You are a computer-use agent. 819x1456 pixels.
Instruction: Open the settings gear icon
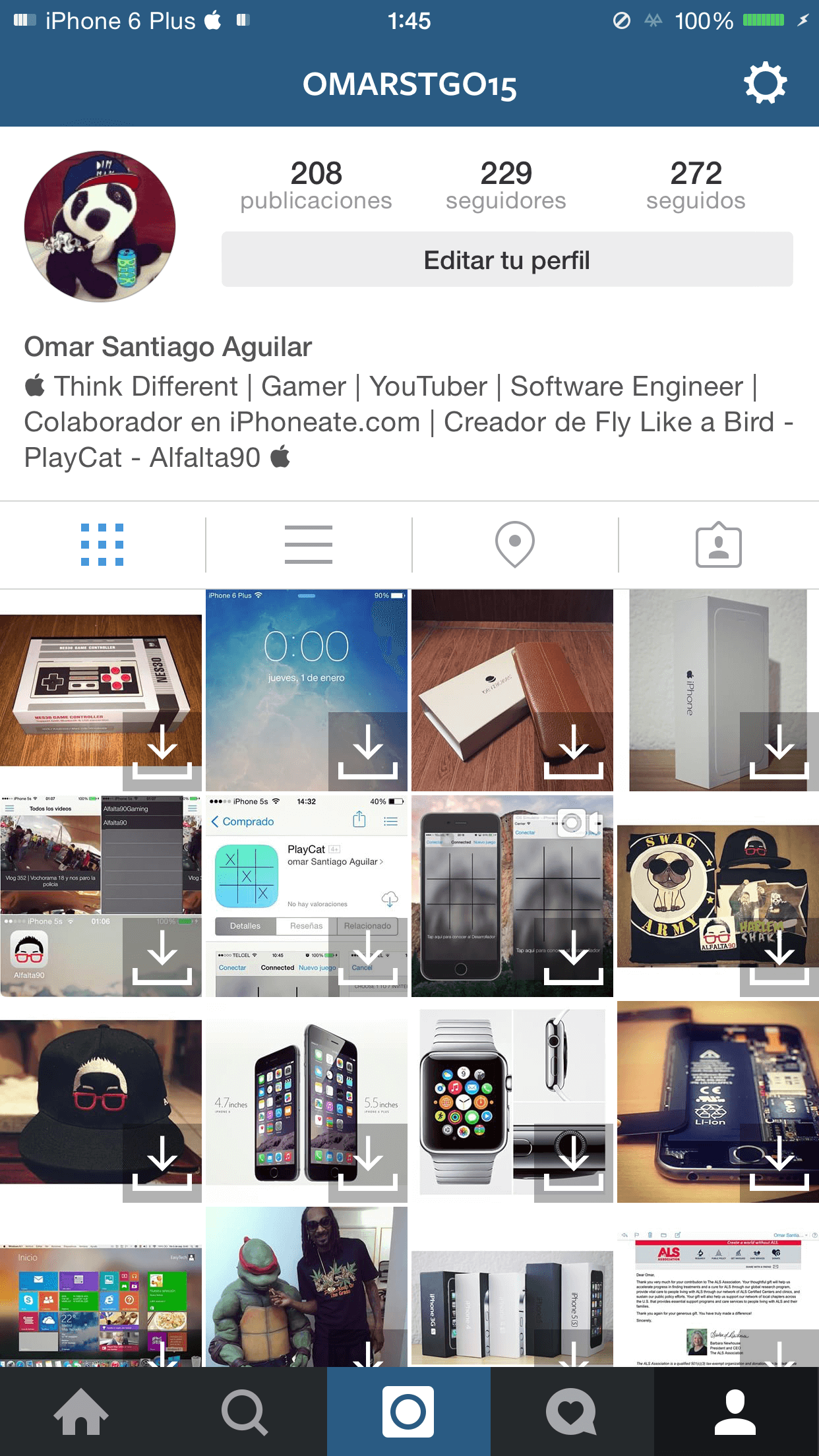pyautogui.click(x=765, y=84)
